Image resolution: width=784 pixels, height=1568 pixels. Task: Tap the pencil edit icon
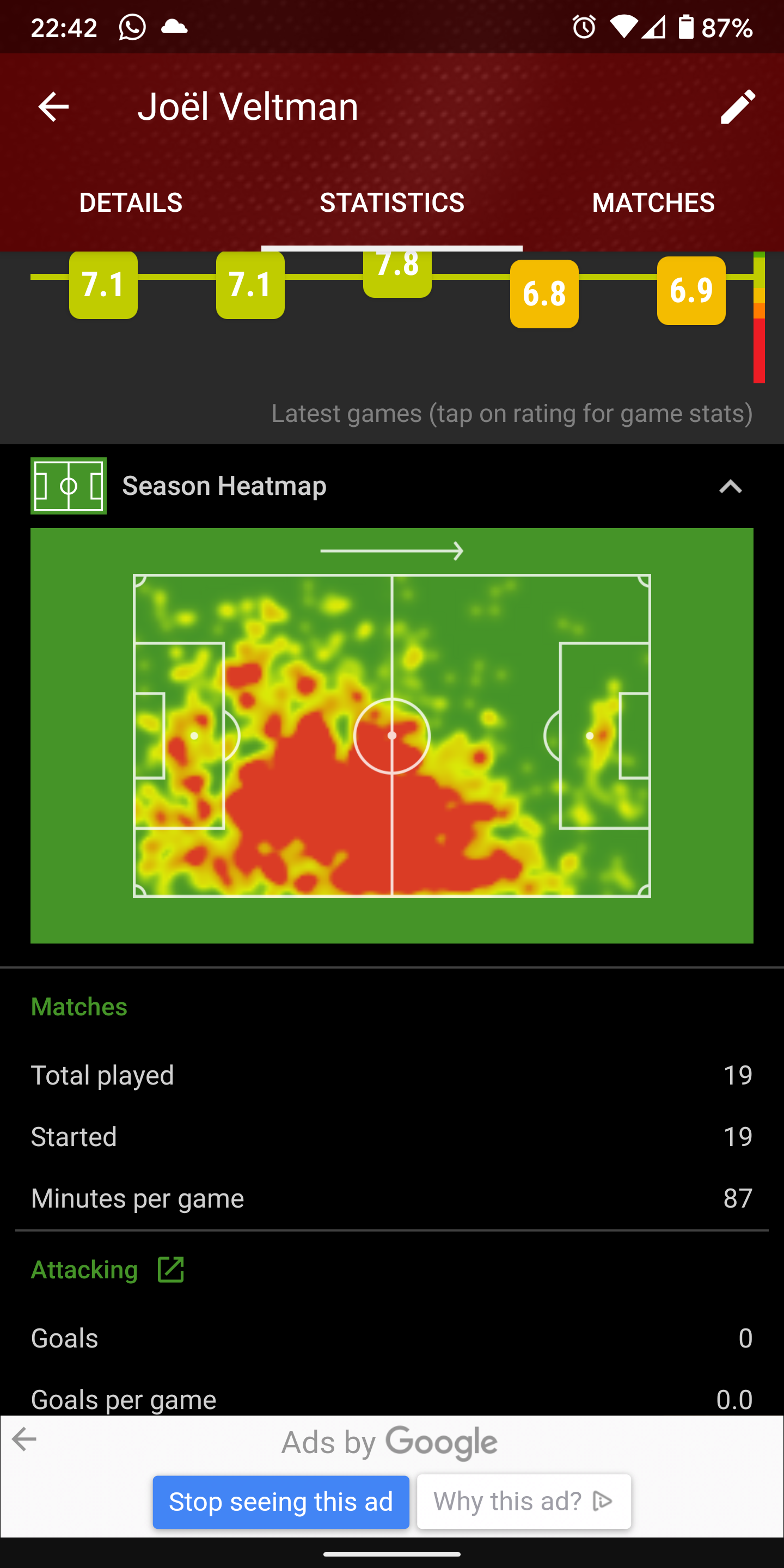click(738, 107)
